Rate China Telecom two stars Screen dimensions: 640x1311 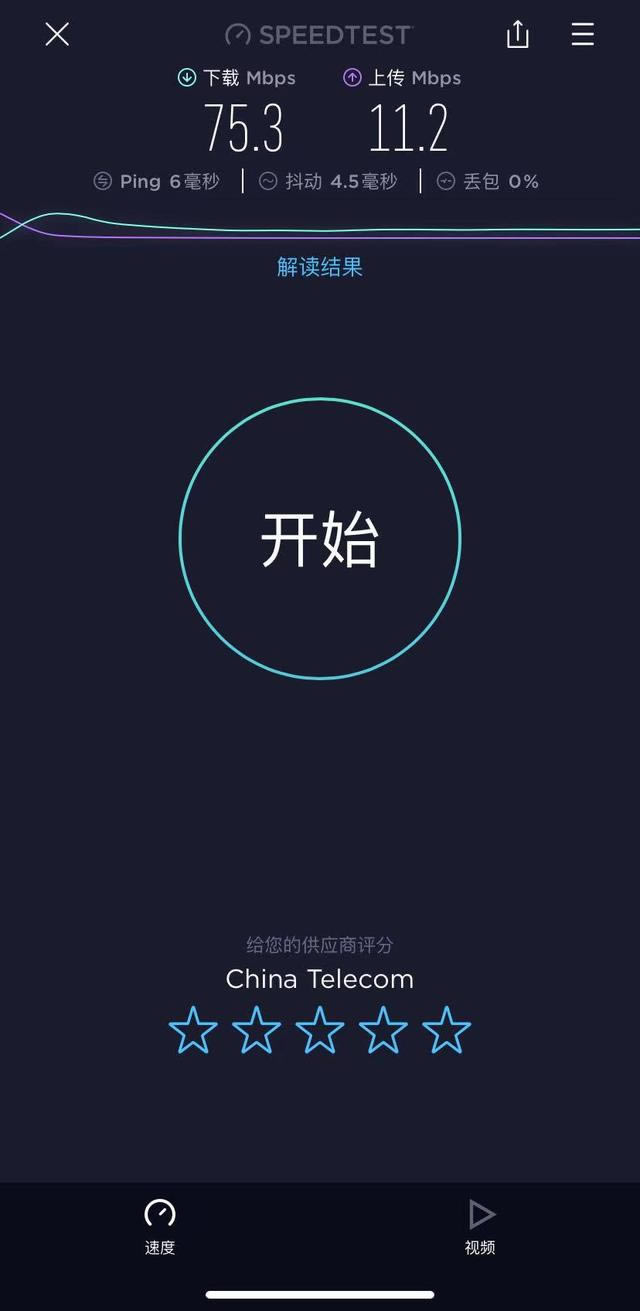pos(257,1031)
